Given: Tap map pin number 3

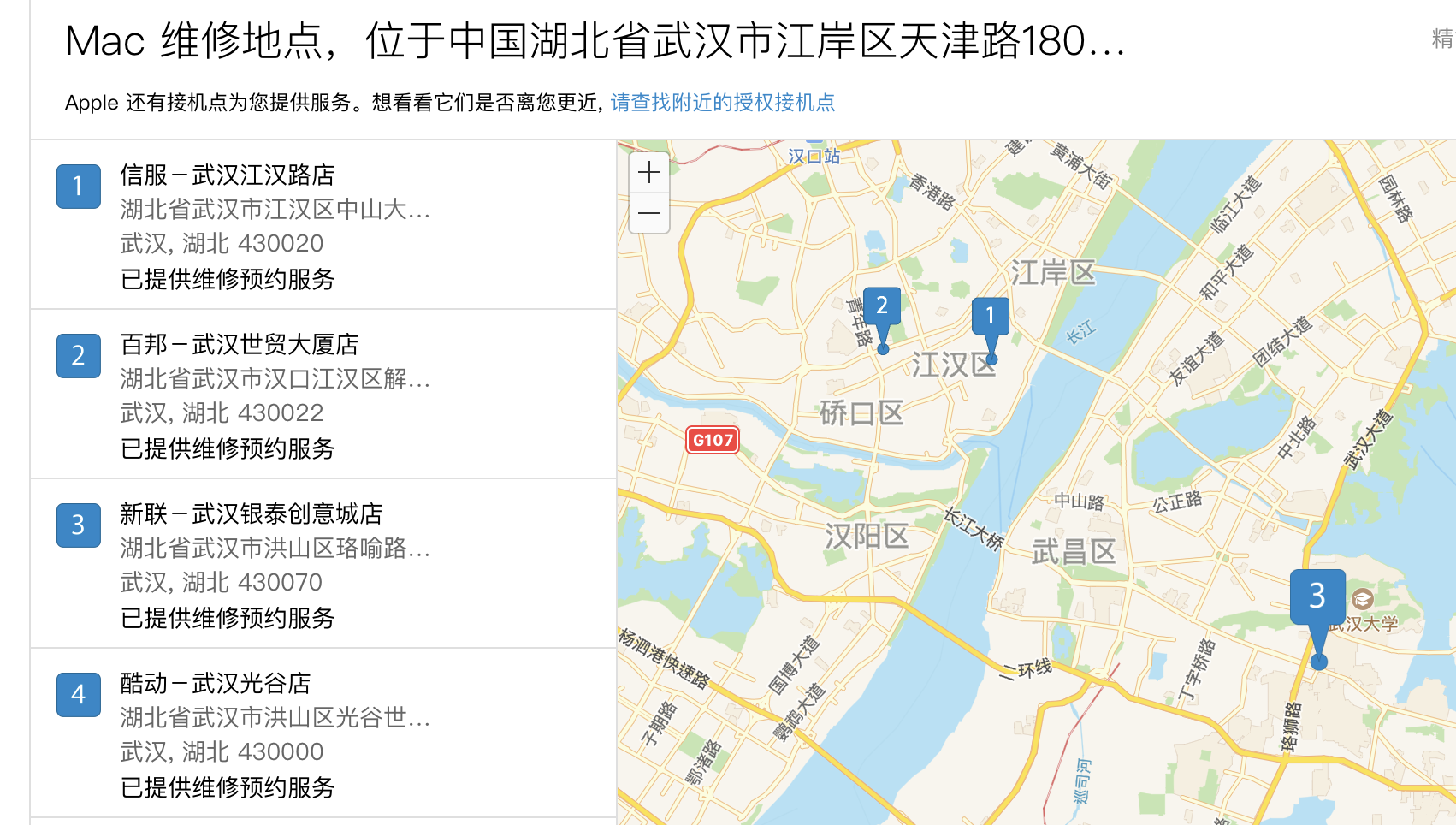Looking at the screenshot, I should click(1317, 596).
